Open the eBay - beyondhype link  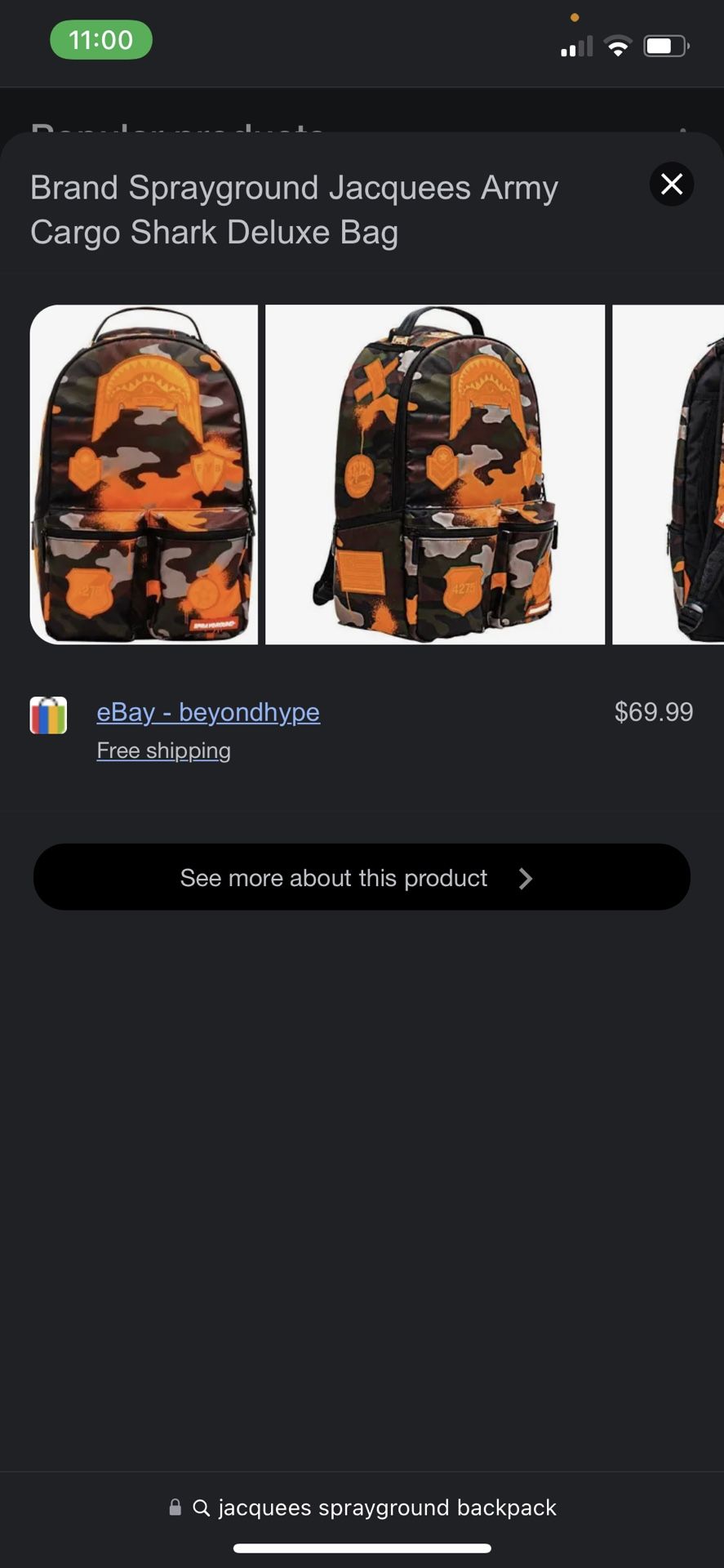(x=208, y=712)
